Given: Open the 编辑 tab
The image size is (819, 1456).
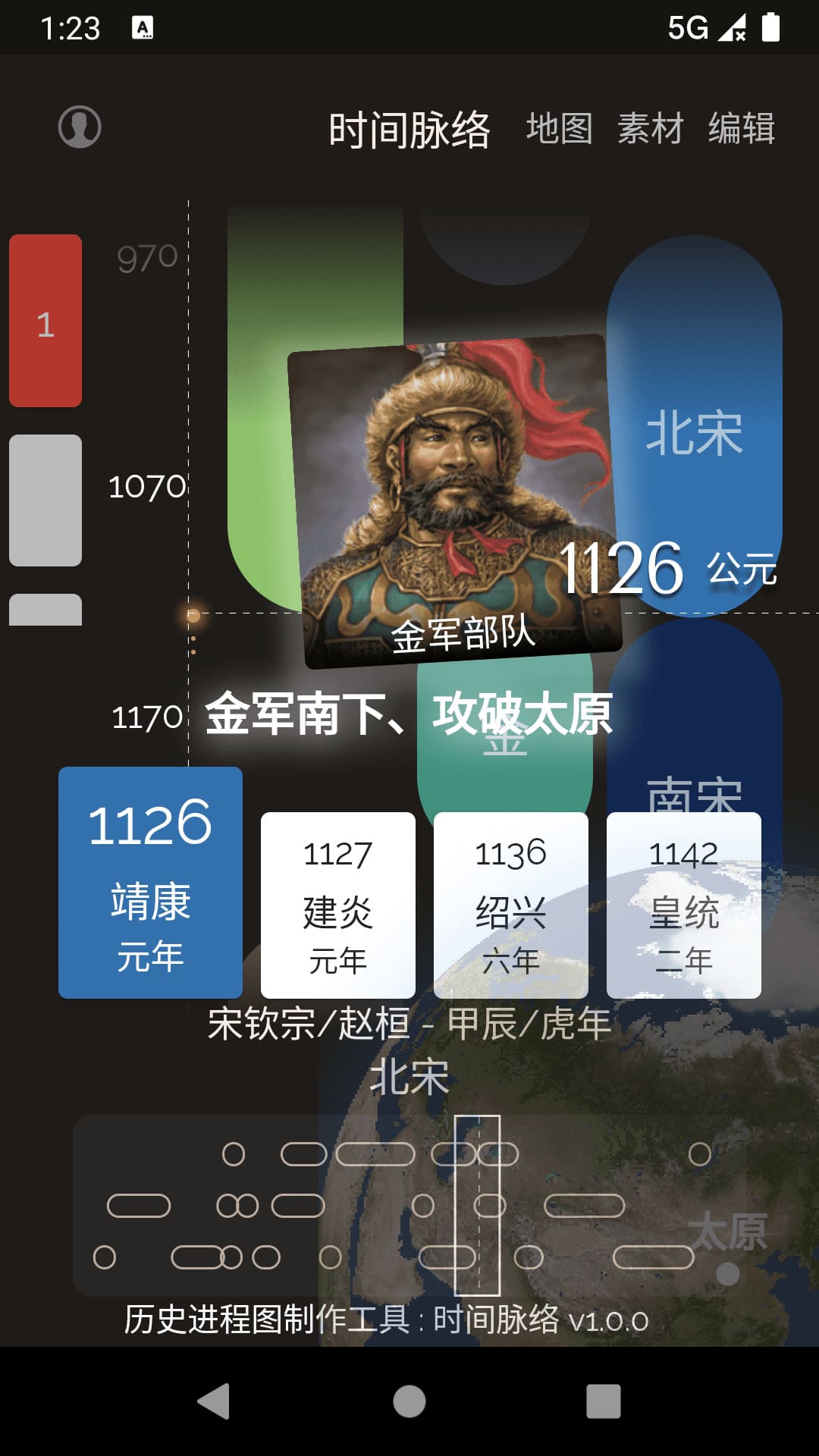Looking at the screenshot, I should (742, 128).
